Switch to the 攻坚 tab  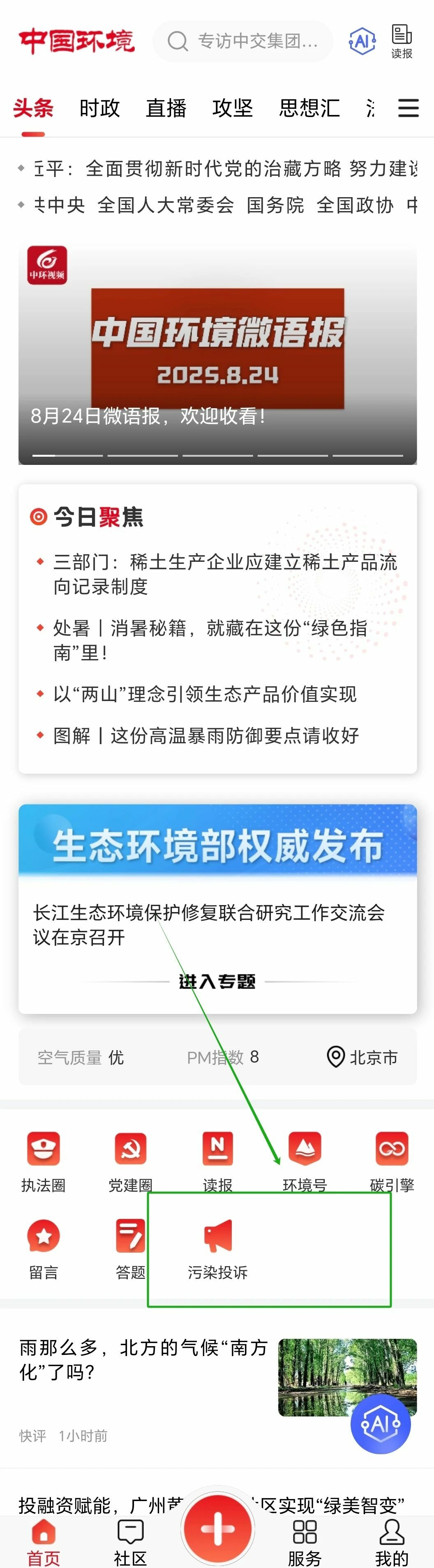(x=232, y=108)
